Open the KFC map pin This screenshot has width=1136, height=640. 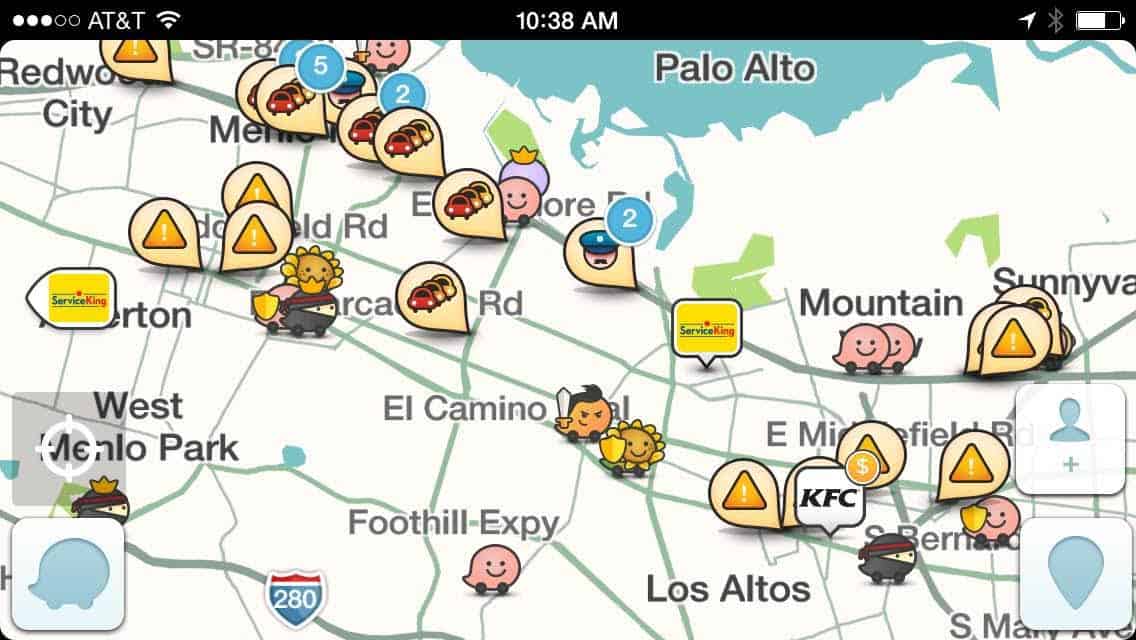829,497
